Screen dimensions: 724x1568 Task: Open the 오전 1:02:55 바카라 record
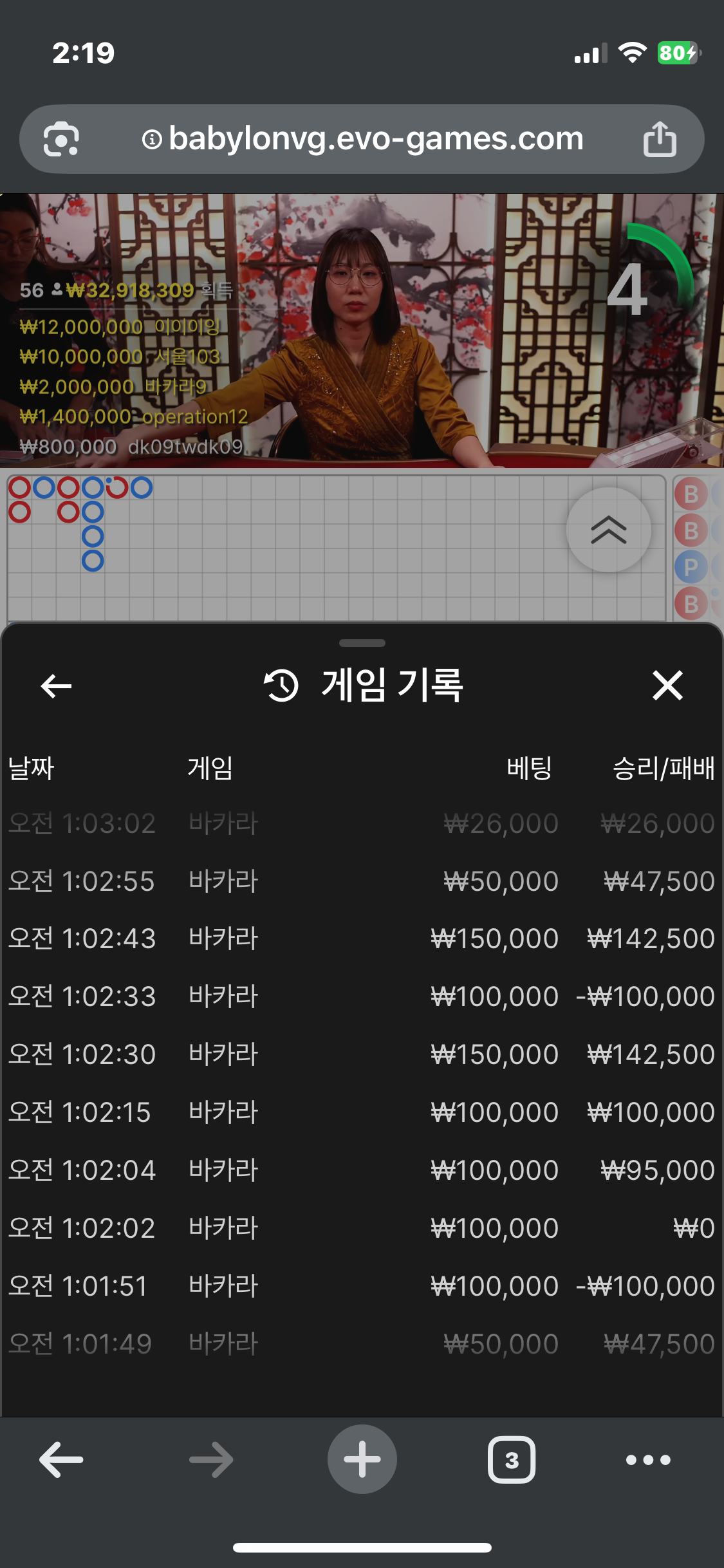tap(360, 881)
